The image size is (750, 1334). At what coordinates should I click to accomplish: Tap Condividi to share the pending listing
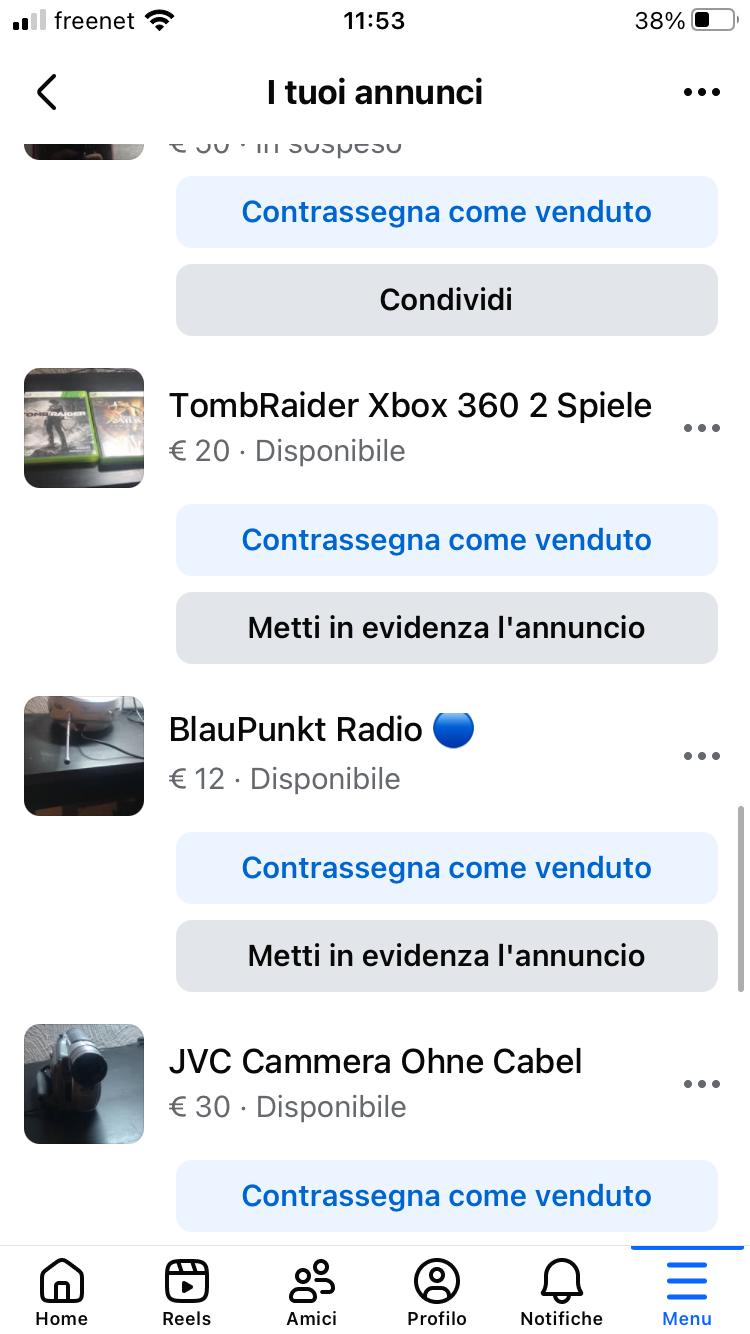pyautogui.click(x=446, y=299)
